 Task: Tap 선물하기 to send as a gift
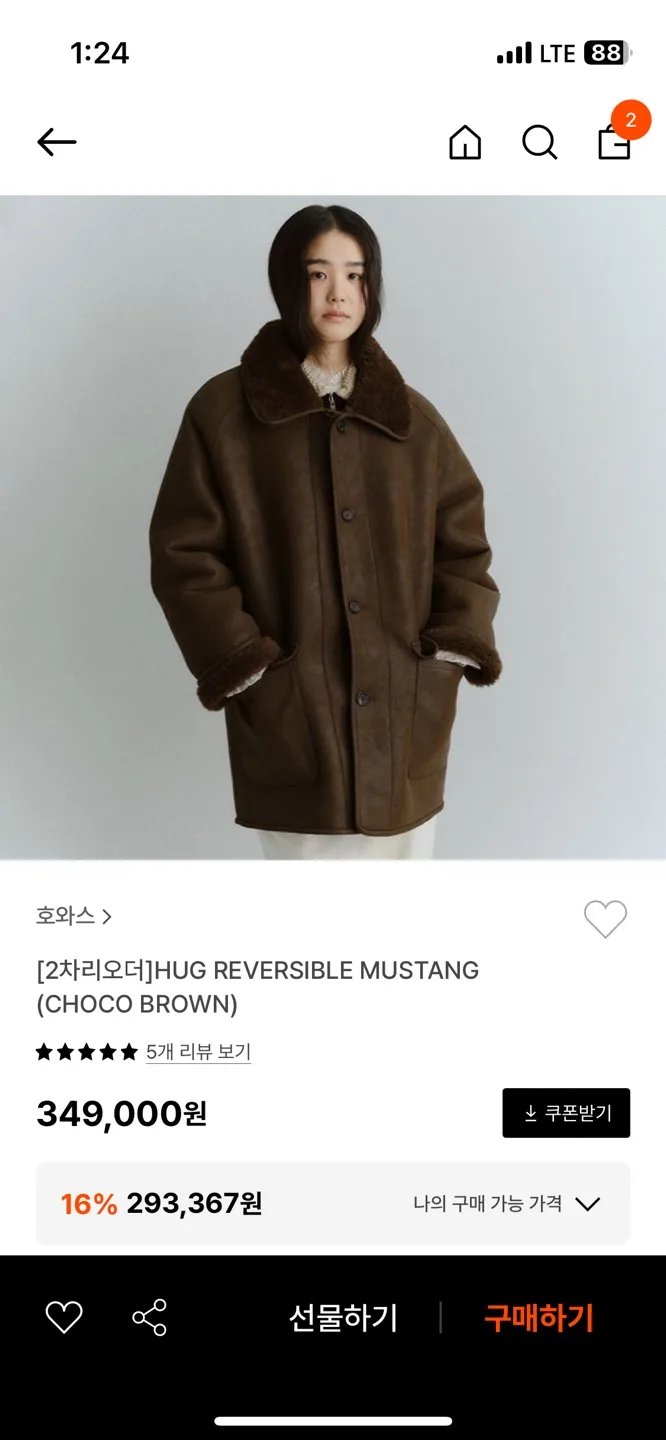coord(343,1318)
